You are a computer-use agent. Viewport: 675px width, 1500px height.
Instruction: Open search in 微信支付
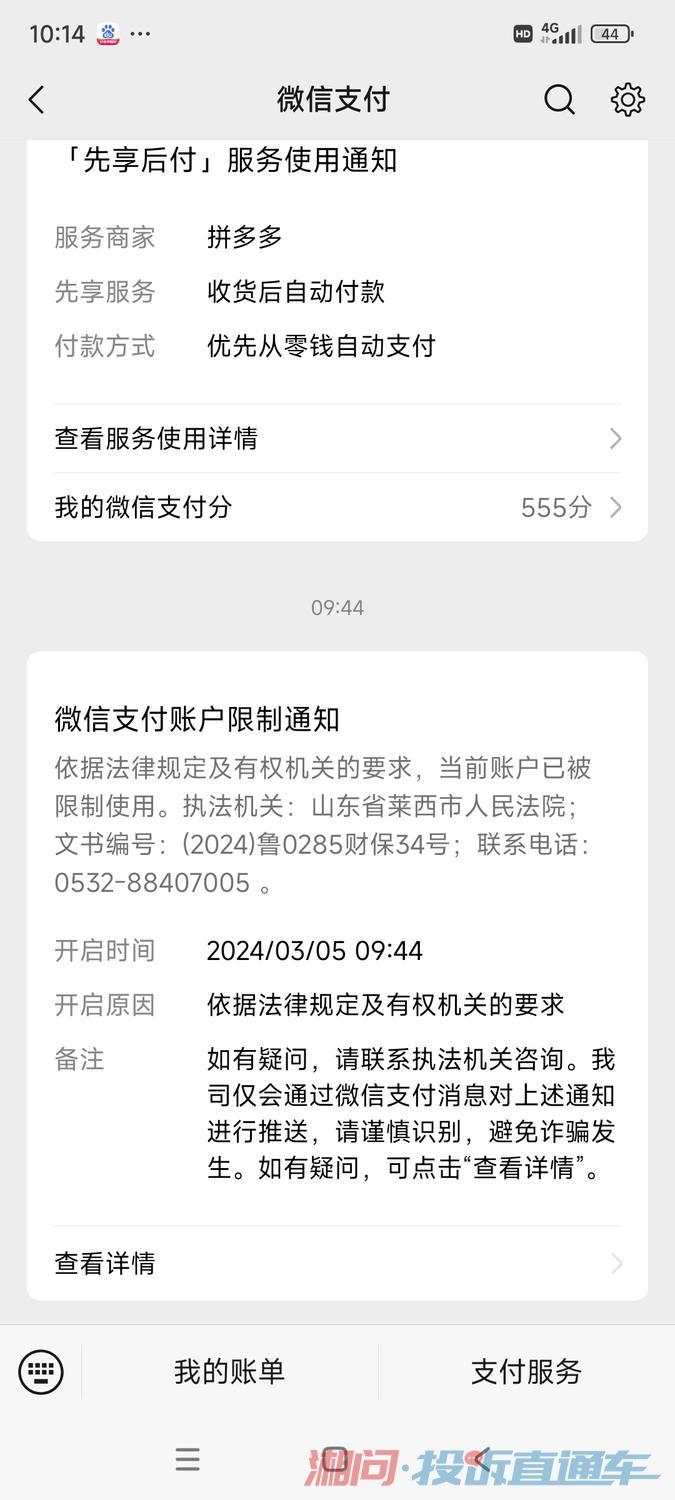click(x=559, y=100)
